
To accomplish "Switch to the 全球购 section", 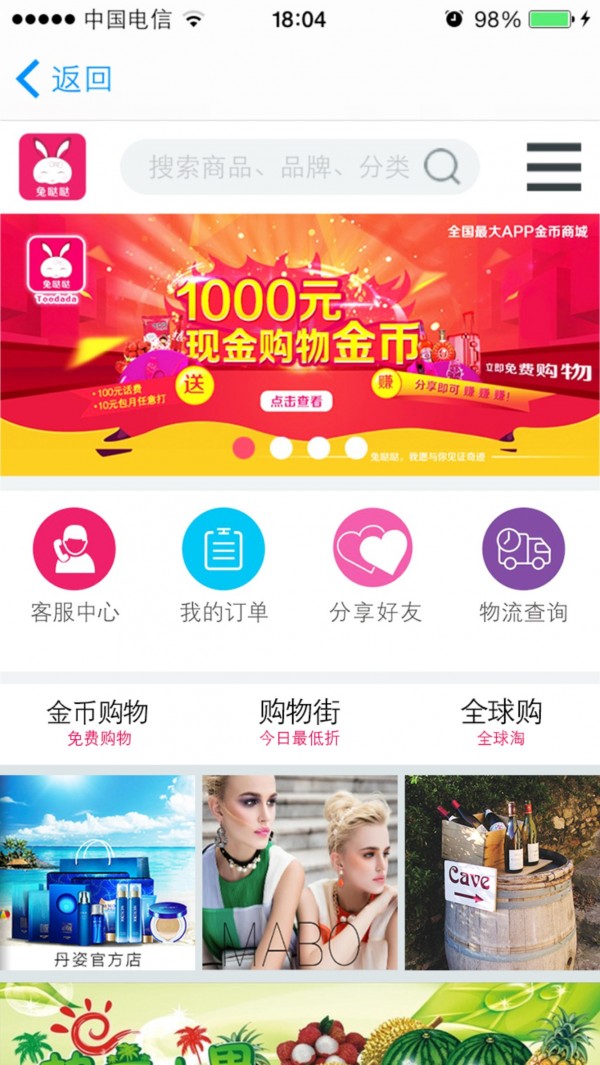I will coord(501,723).
